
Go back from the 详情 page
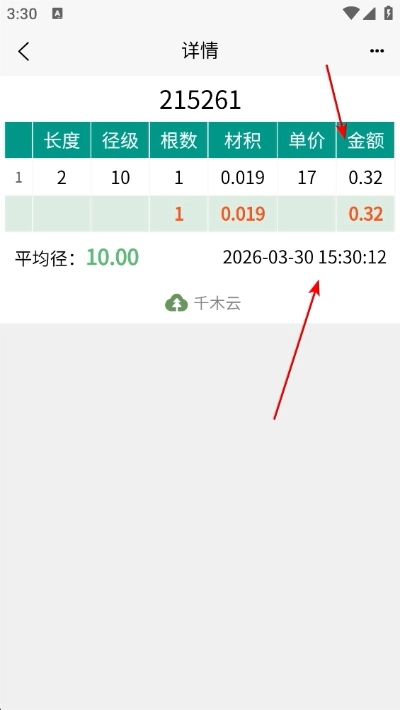coord(24,51)
